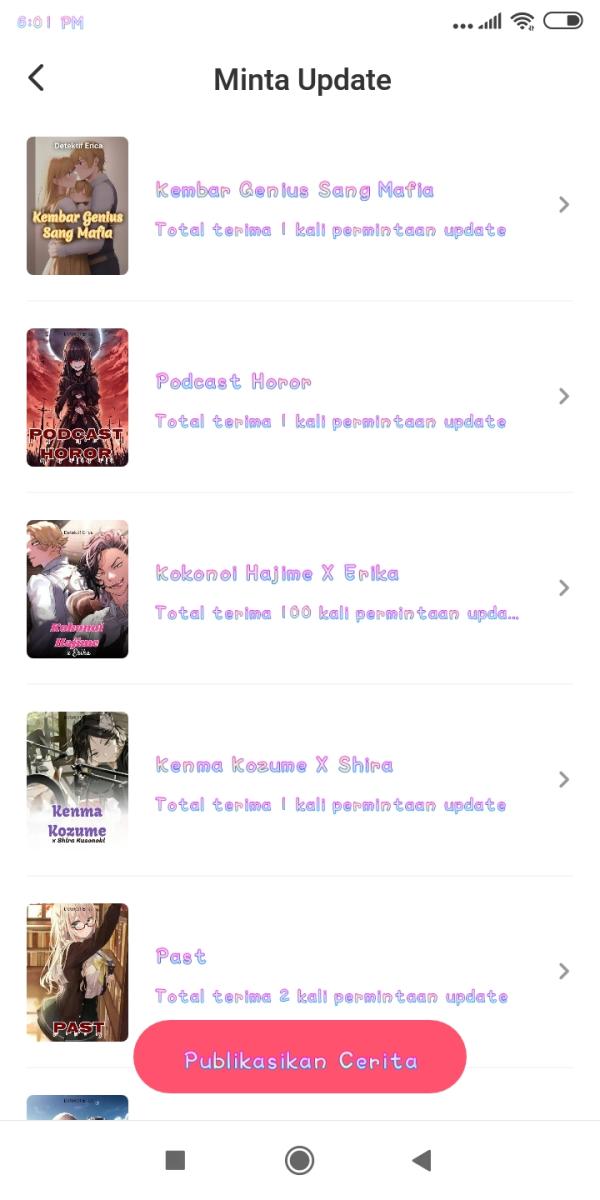Viewport: 600px width, 1200px height.
Task: Return to the system home screen
Action: (x=299, y=1160)
